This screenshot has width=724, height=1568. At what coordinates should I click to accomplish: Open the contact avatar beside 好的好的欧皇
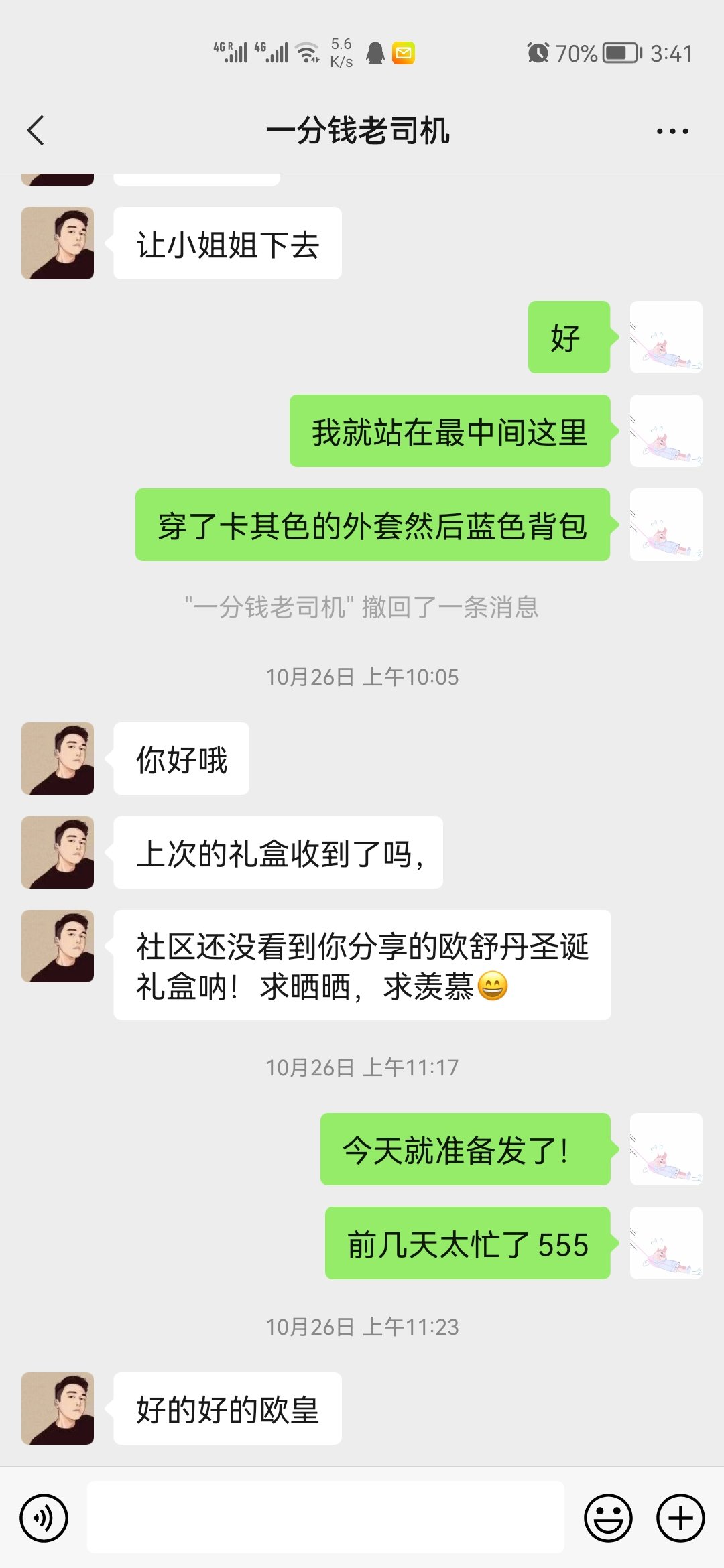58,1409
